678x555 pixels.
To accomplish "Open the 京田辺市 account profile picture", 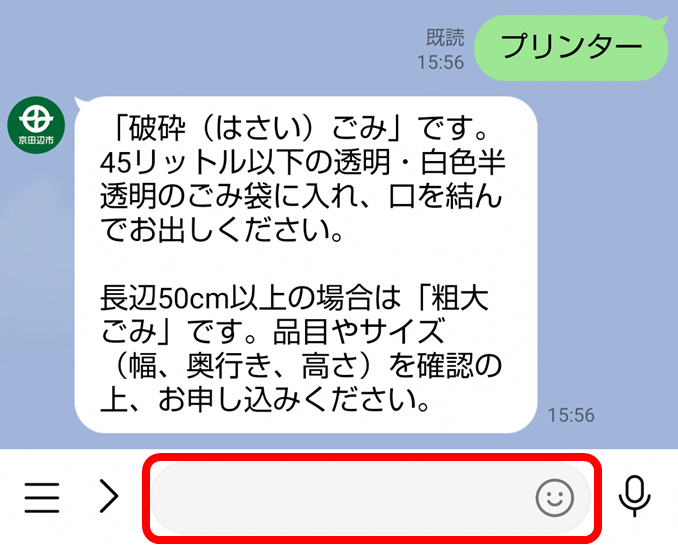I will tap(37, 124).
